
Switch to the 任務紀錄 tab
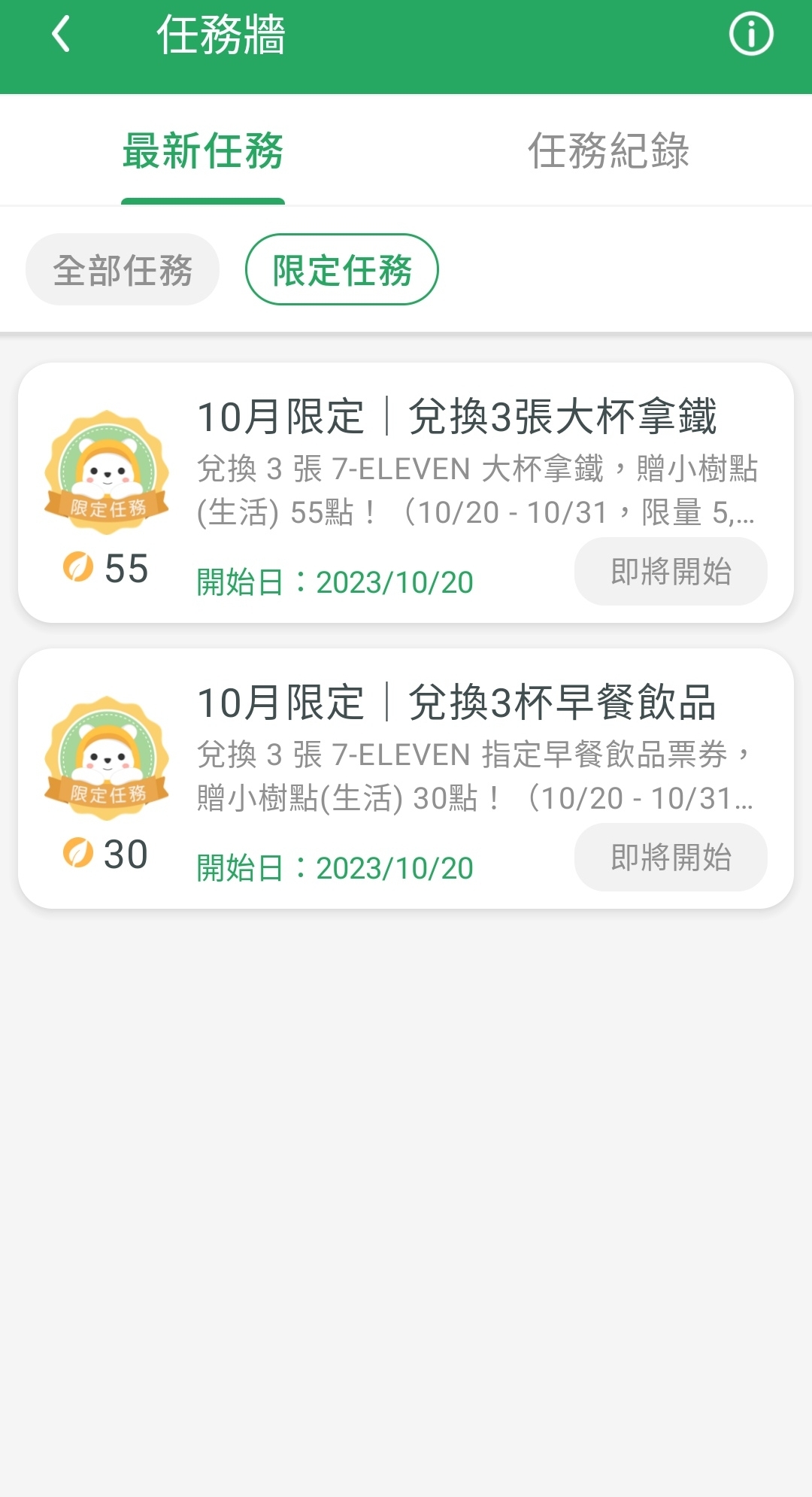point(608,151)
